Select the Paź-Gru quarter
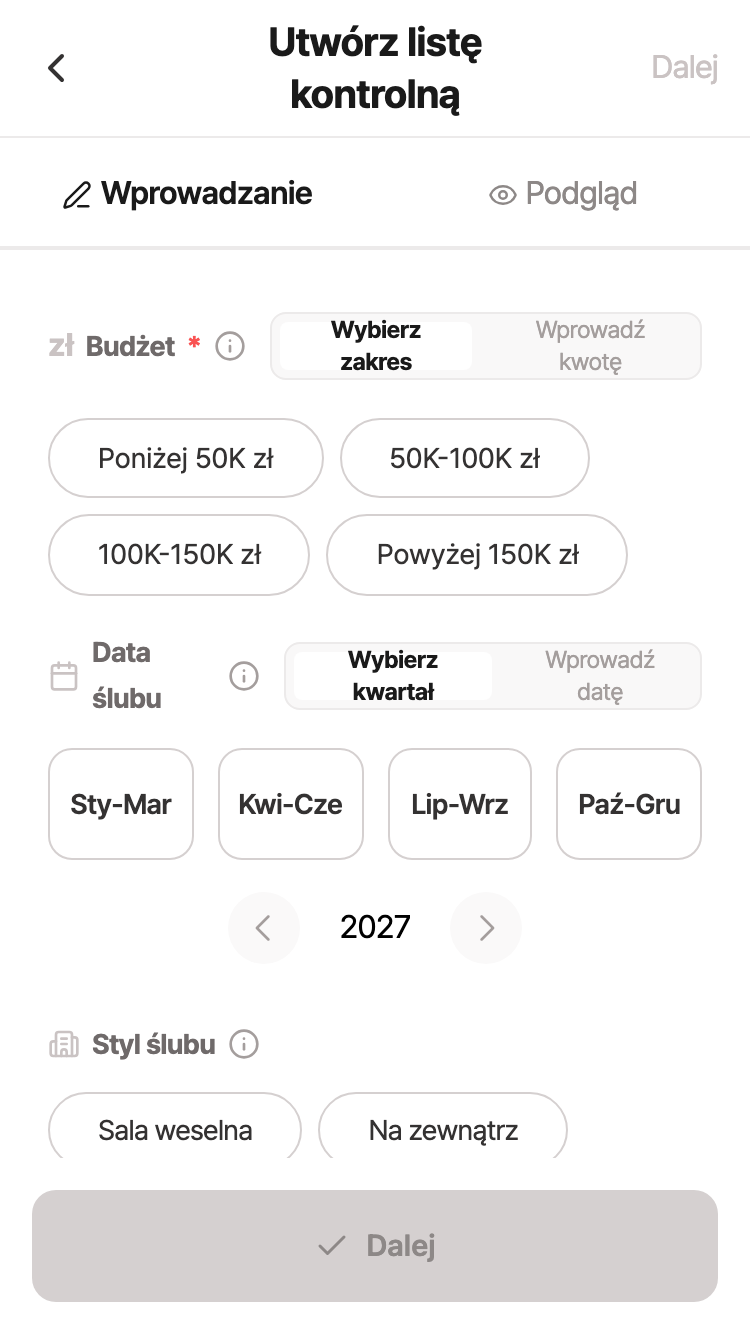The width and height of the screenshot is (750, 1334). pyautogui.click(x=629, y=804)
